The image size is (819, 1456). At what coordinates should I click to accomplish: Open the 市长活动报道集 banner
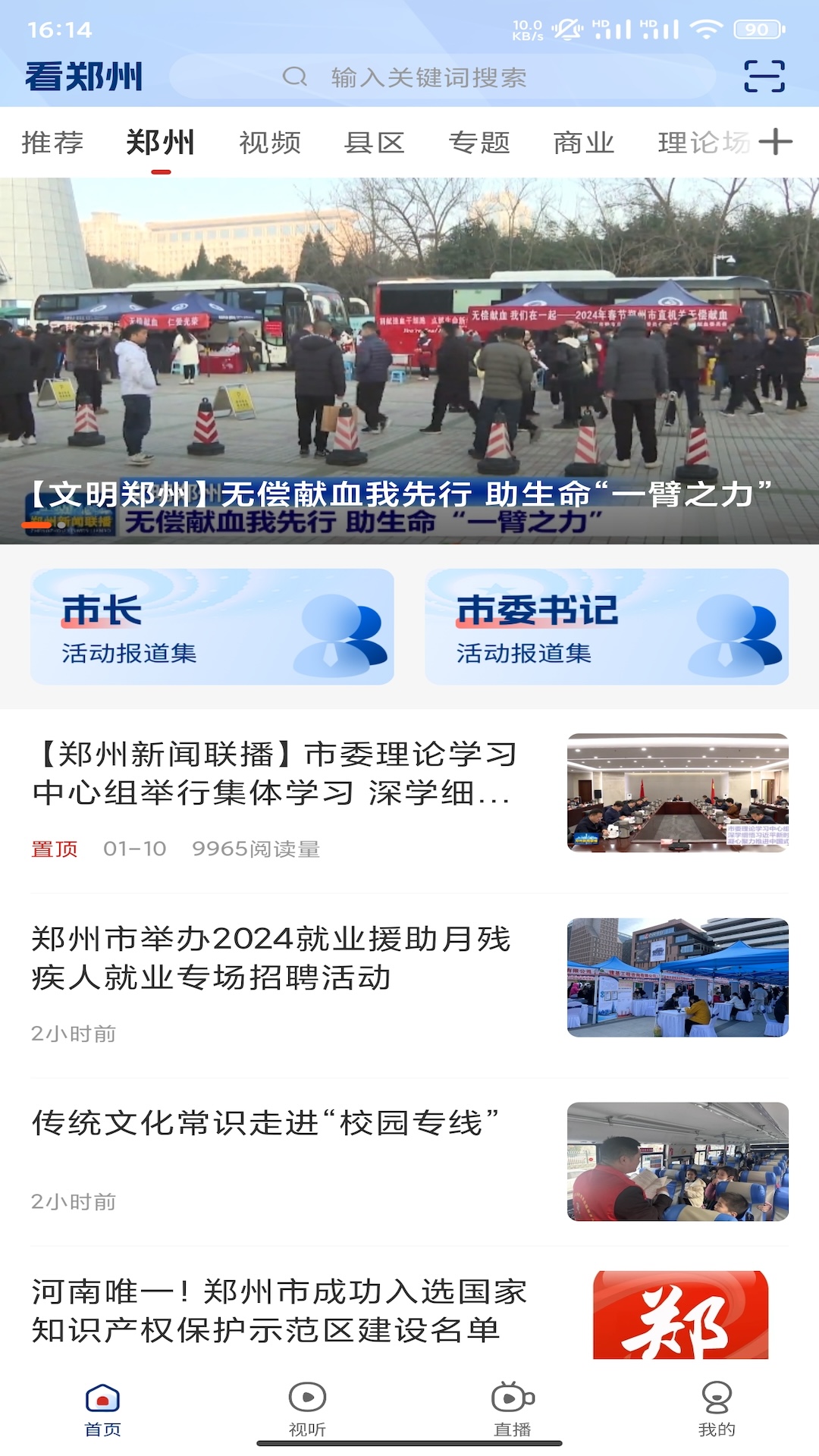[213, 626]
